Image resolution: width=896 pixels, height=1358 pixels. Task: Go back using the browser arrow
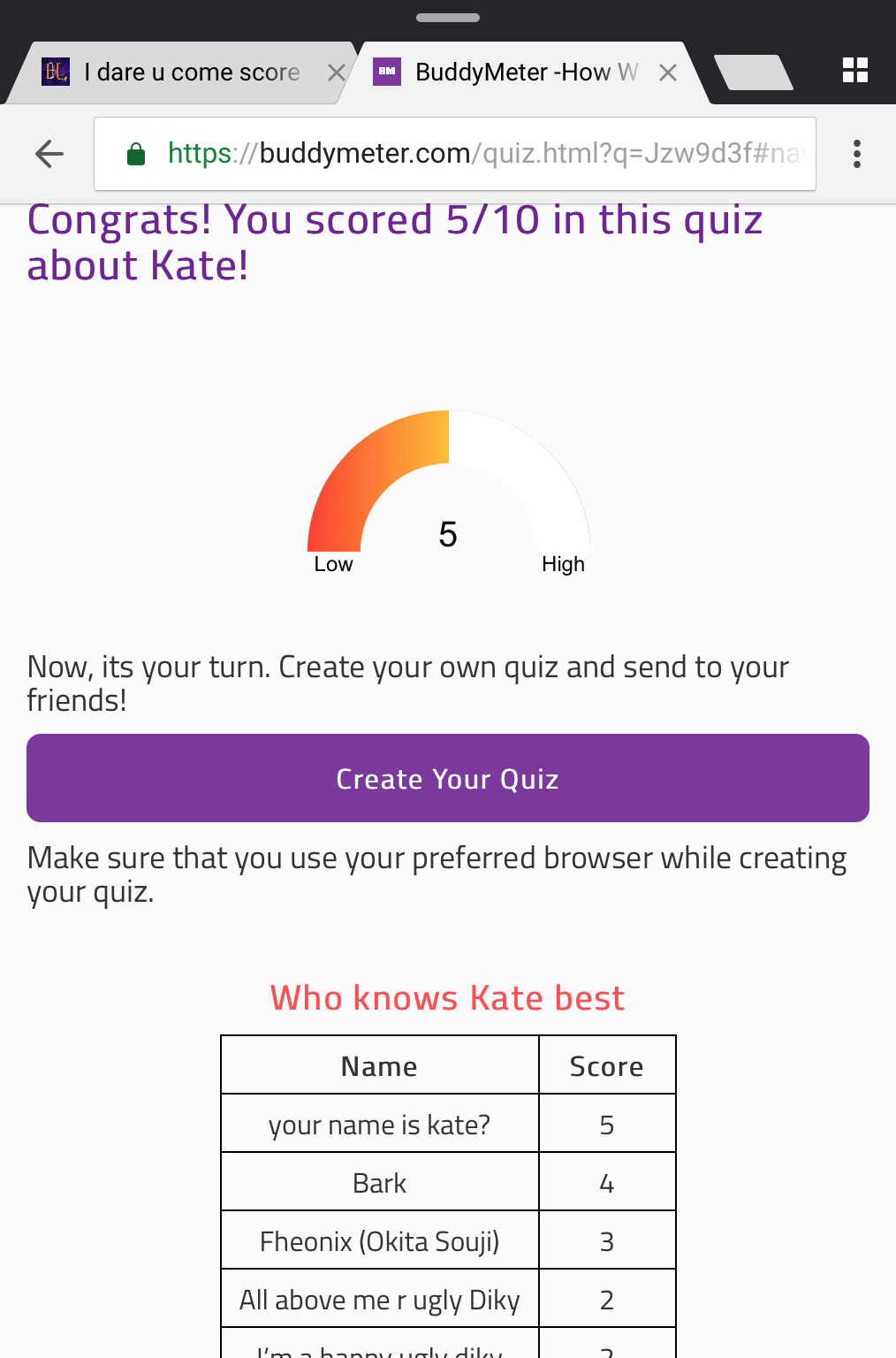click(x=49, y=154)
